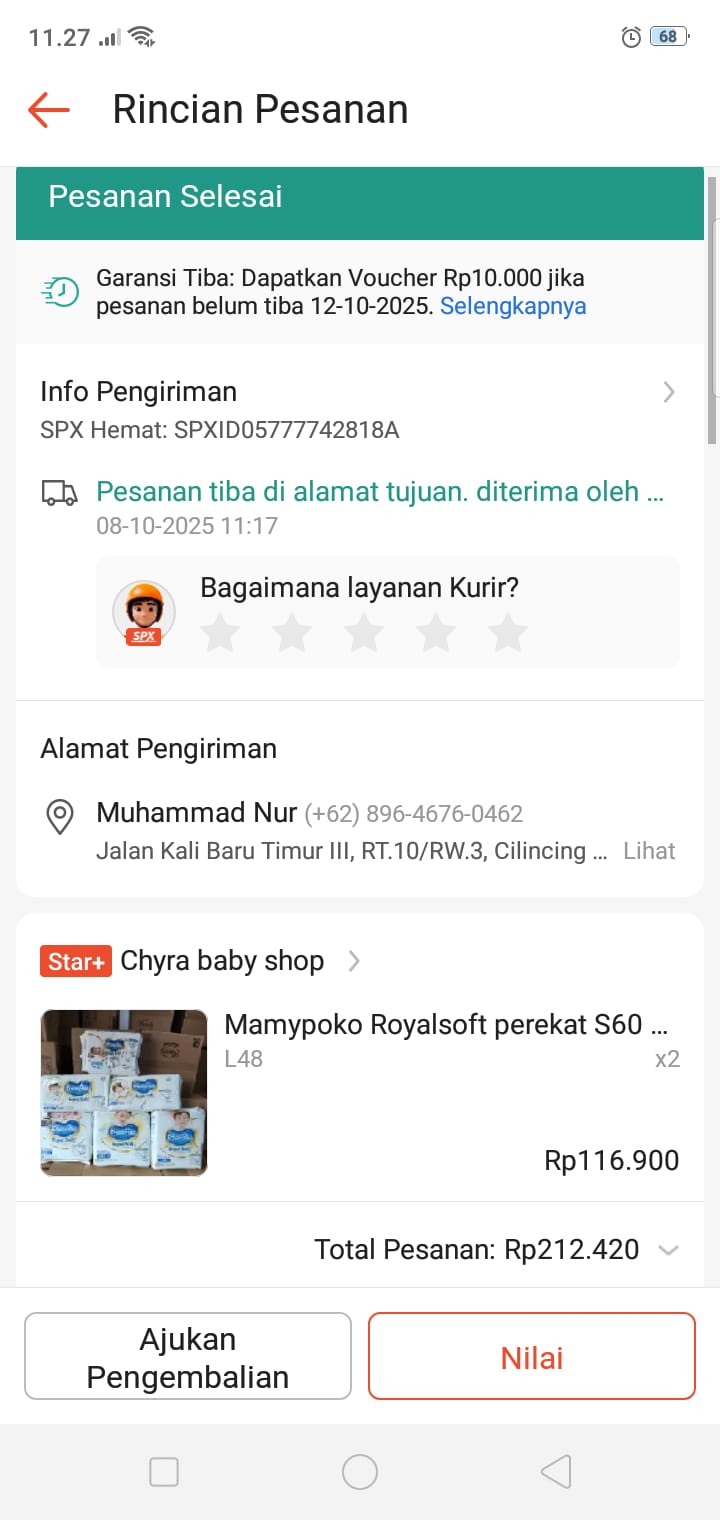This screenshot has height=1520, width=720.
Task: View the delivery status update
Action: 380,492
